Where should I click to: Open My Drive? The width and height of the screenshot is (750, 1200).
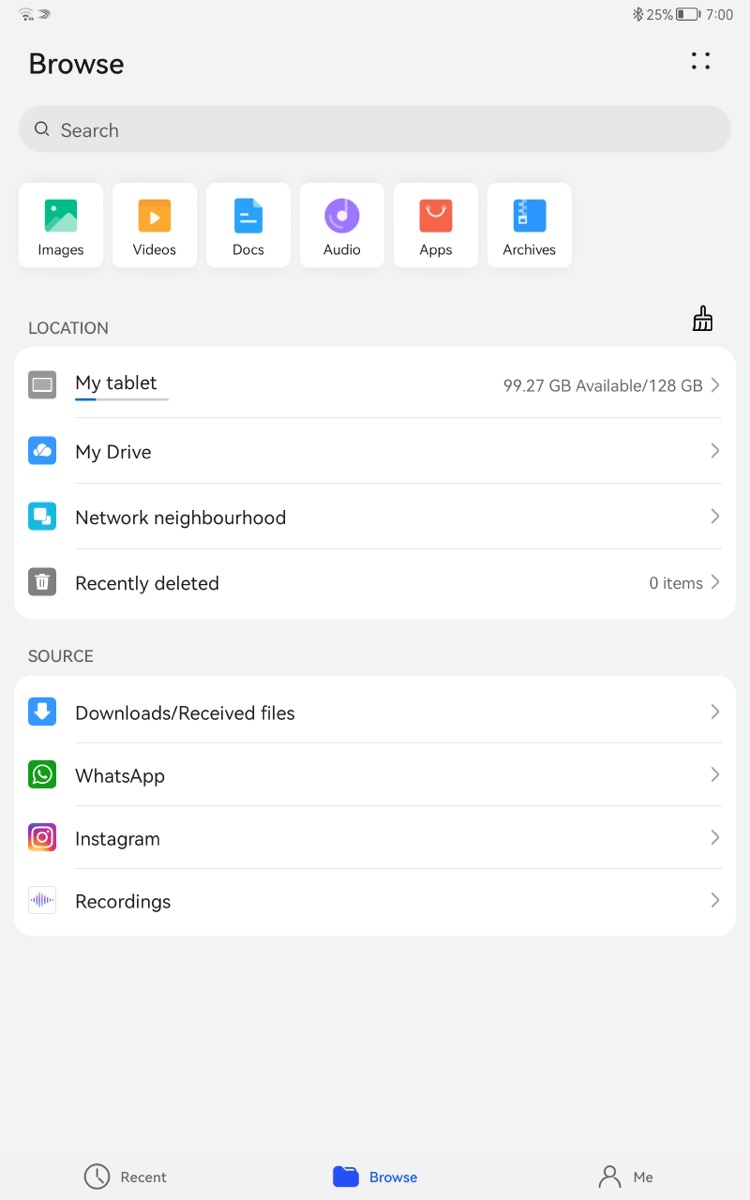[x=375, y=451]
